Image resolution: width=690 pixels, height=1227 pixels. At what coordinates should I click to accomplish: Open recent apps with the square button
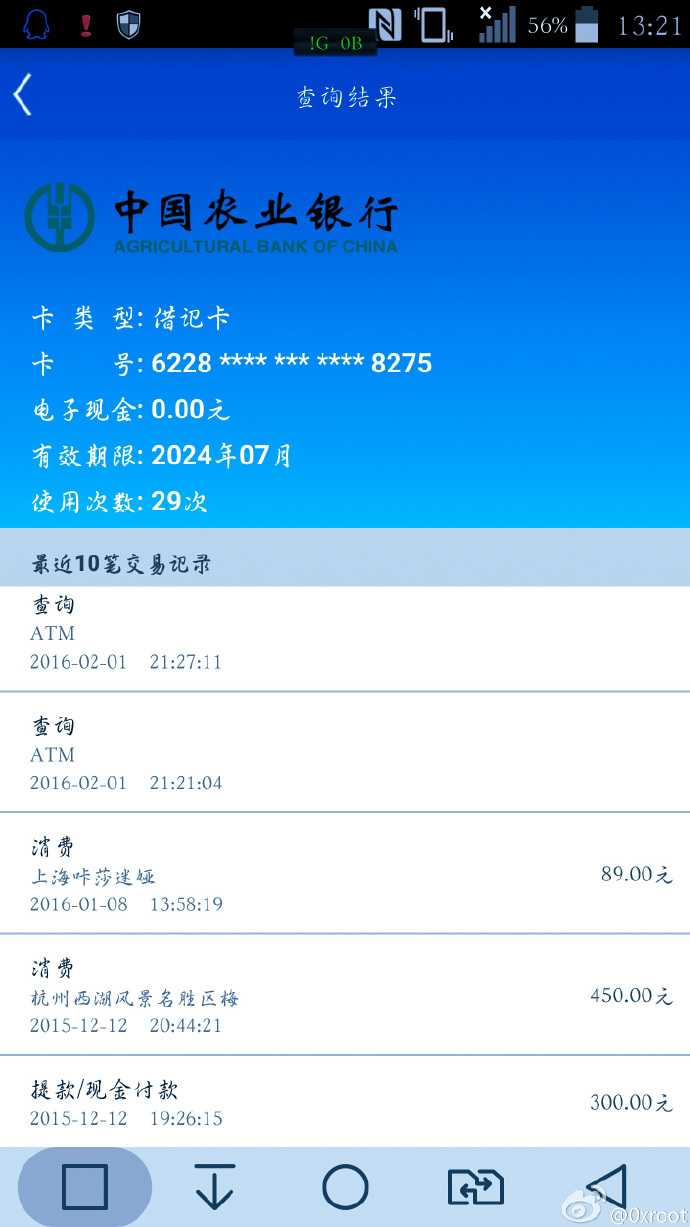[85, 1187]
